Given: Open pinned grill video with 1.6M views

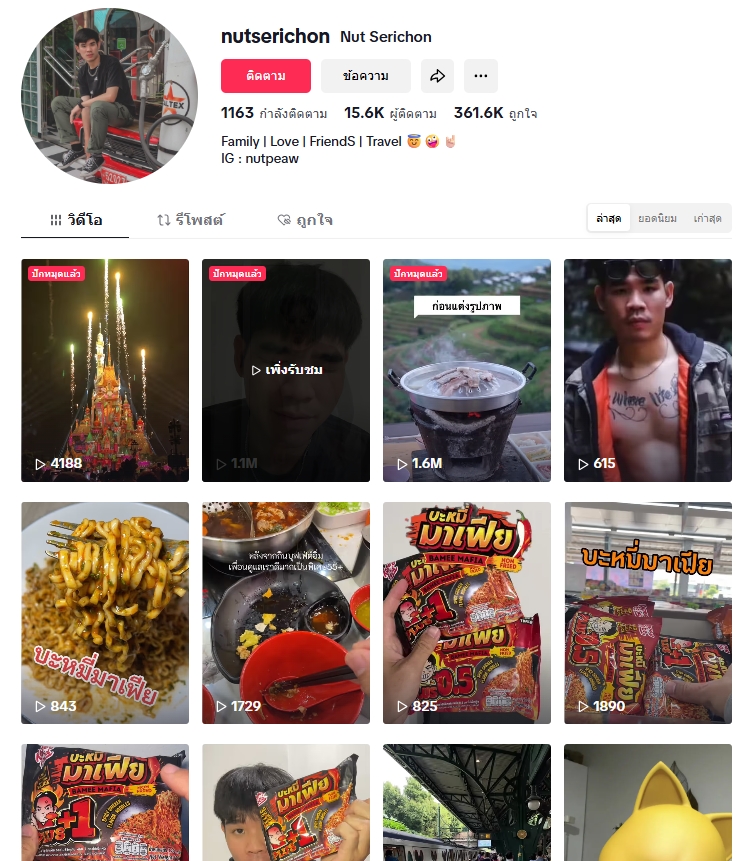Looking at the screenshot, I should pos(467,370).
